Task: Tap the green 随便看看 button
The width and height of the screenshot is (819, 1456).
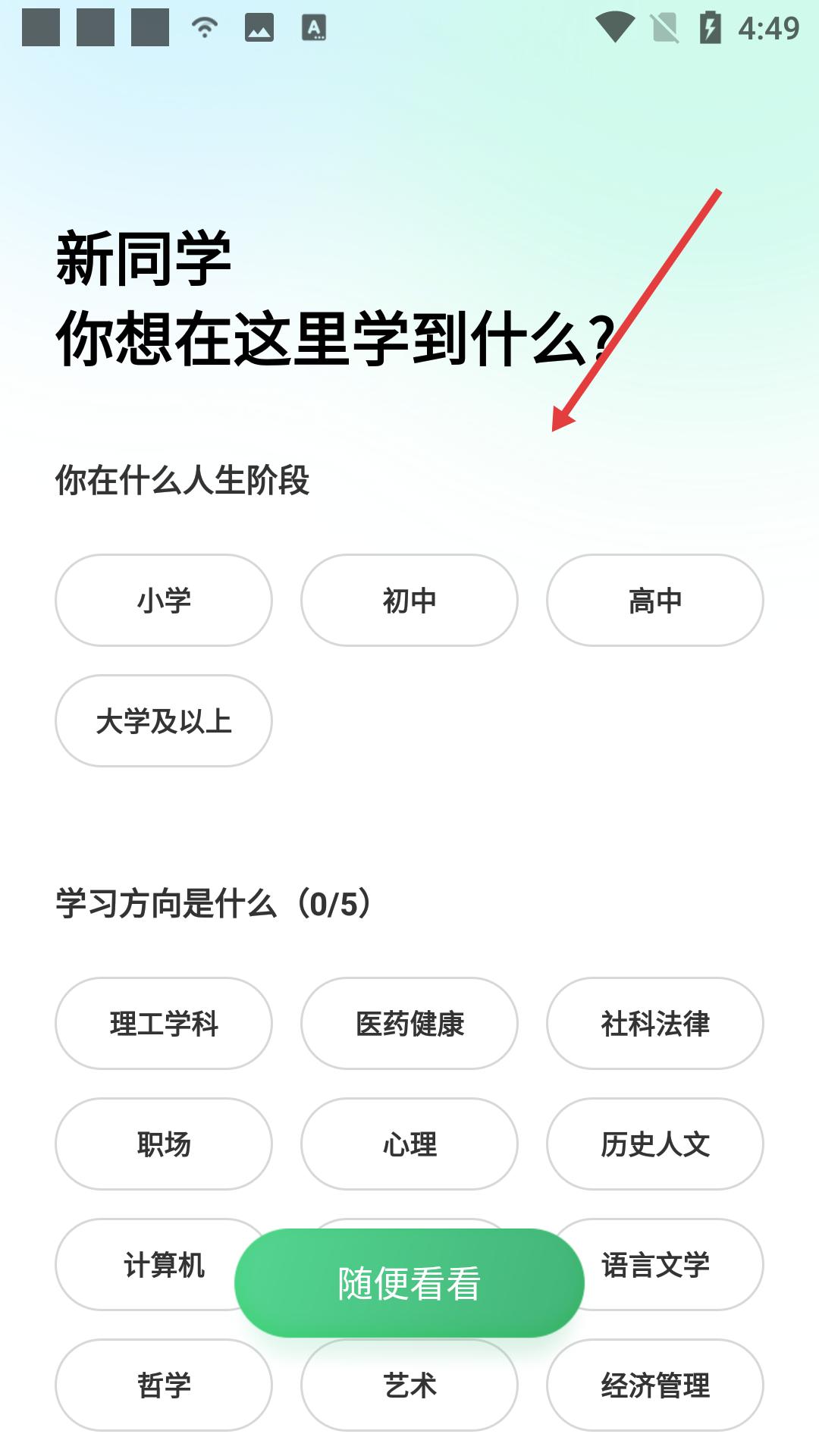Action: pos(409,1282)
